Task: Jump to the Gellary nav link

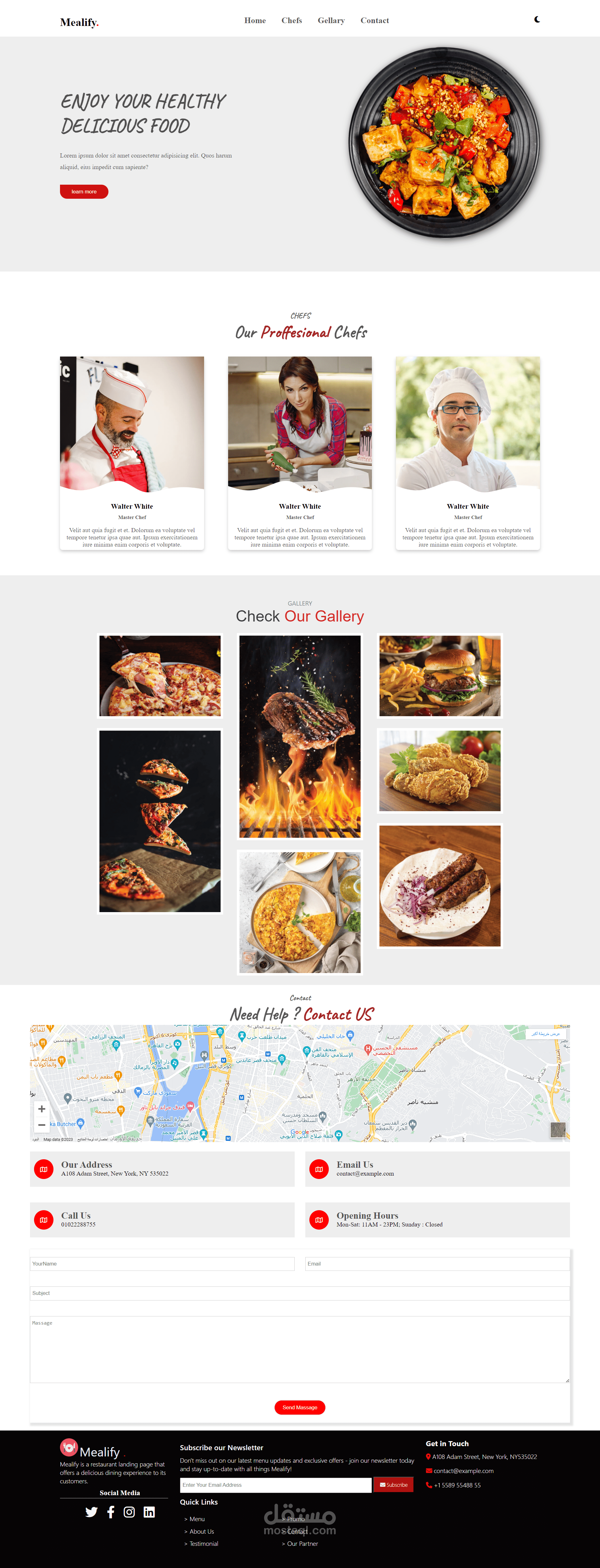Action: click(x=331, y=21)
